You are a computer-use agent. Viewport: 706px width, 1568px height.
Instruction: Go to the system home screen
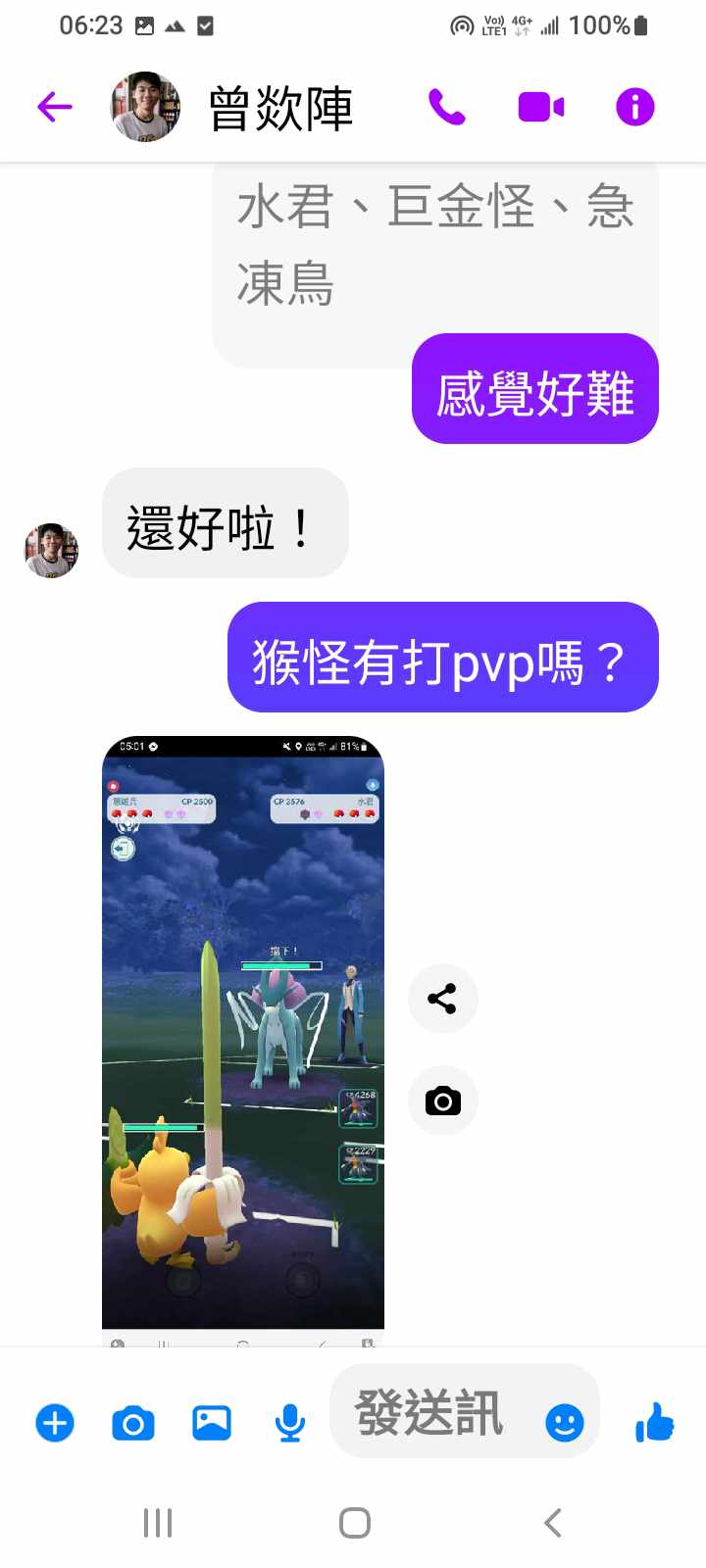tap(354, 1523)
